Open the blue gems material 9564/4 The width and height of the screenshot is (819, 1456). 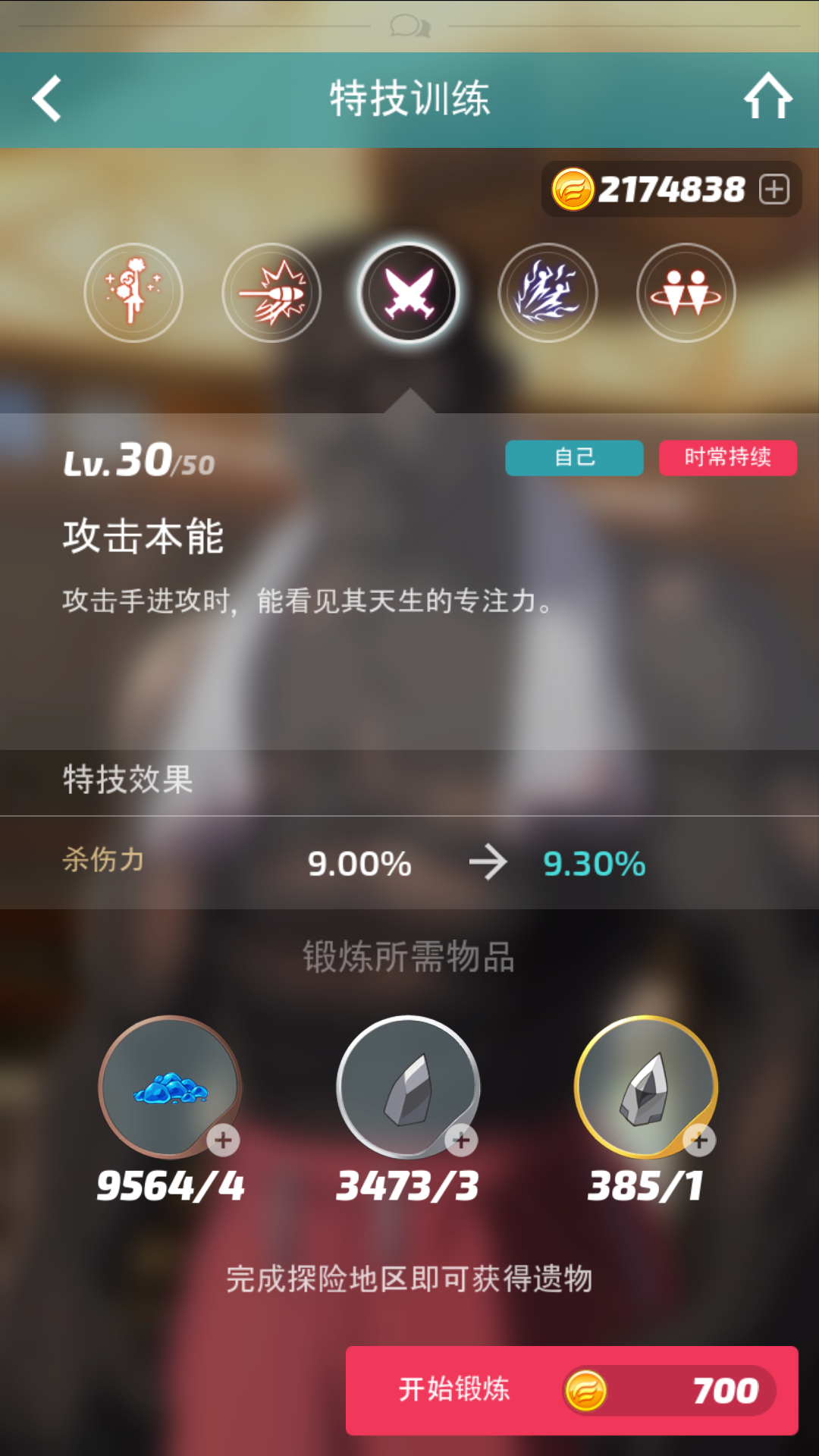pyautogui.click(x=170, y=1087)
